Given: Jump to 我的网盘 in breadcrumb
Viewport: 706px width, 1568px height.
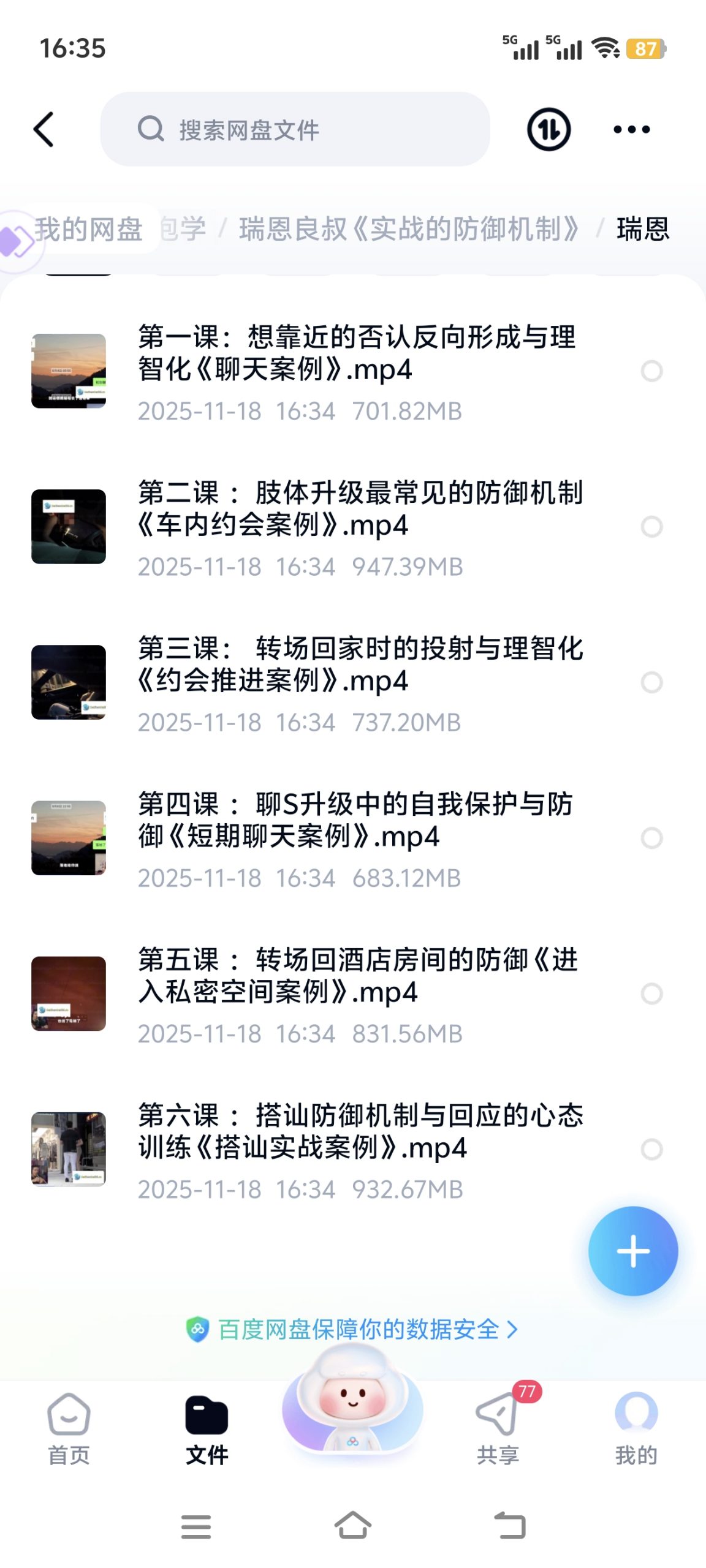Looking at the screenshot, I should tap(88, 230).
